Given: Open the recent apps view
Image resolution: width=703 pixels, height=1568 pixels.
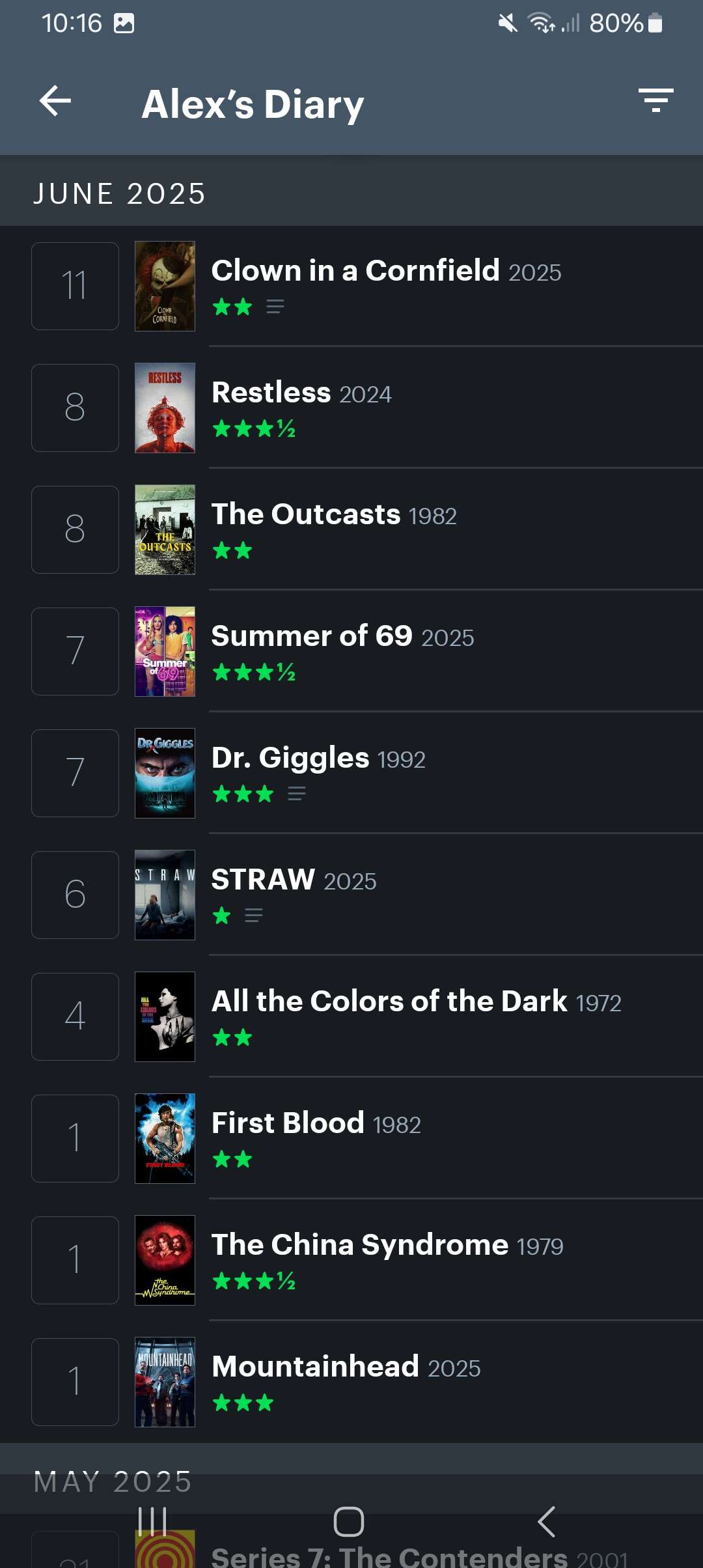Looking at the screenshot, I should 152,1522.
